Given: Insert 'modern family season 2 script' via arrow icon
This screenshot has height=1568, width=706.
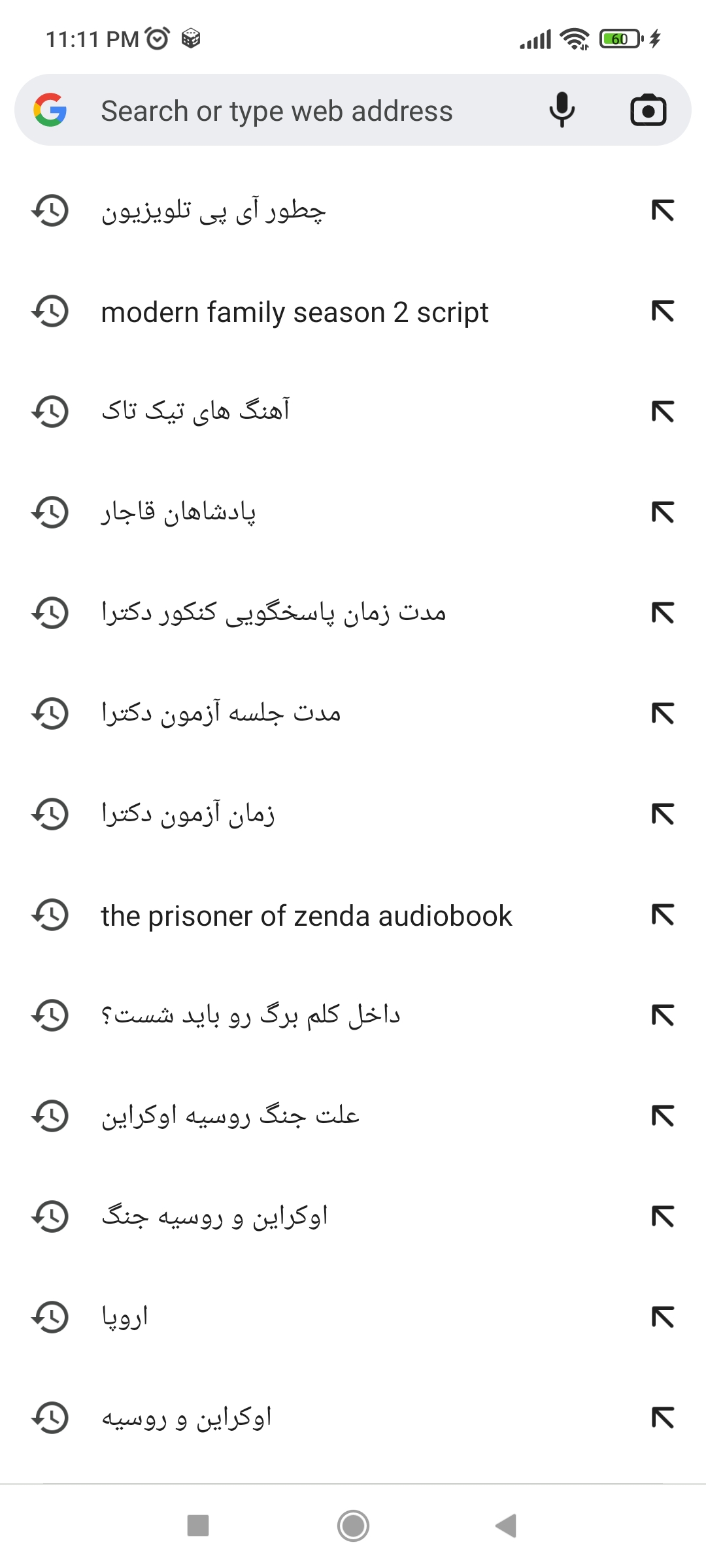Looking at the screenshot, I should (x=662, y=312).
